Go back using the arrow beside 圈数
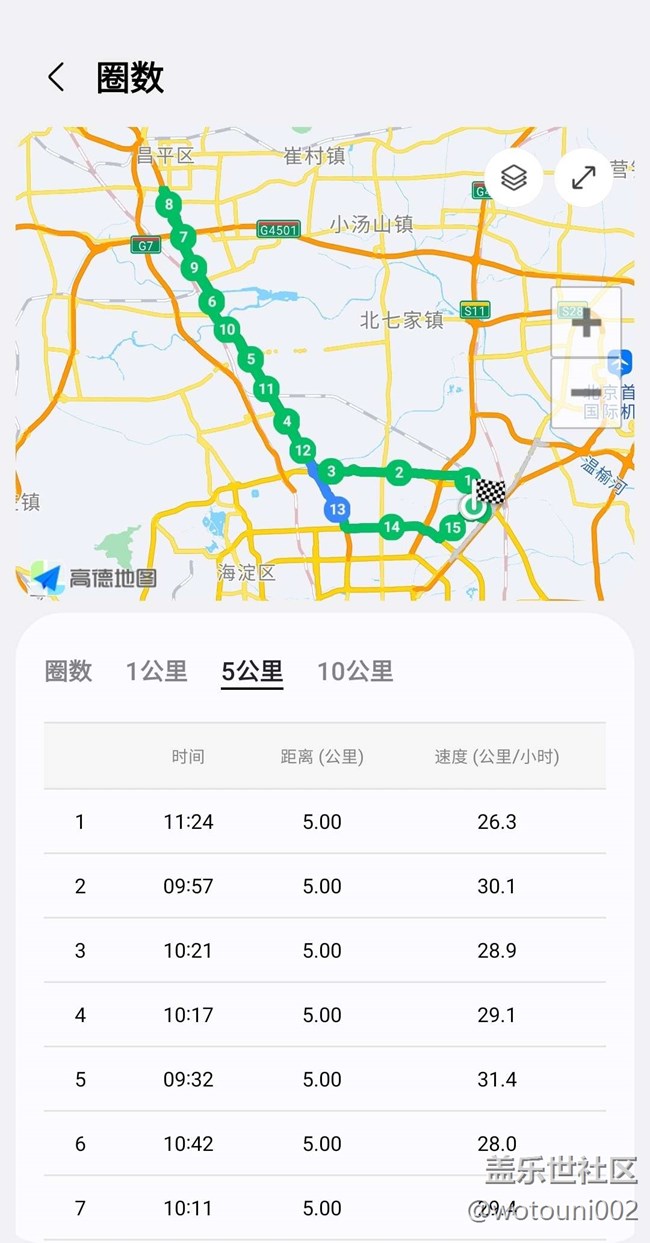The width and height of the screenshot is (650, 1243). tap(56, 77)
